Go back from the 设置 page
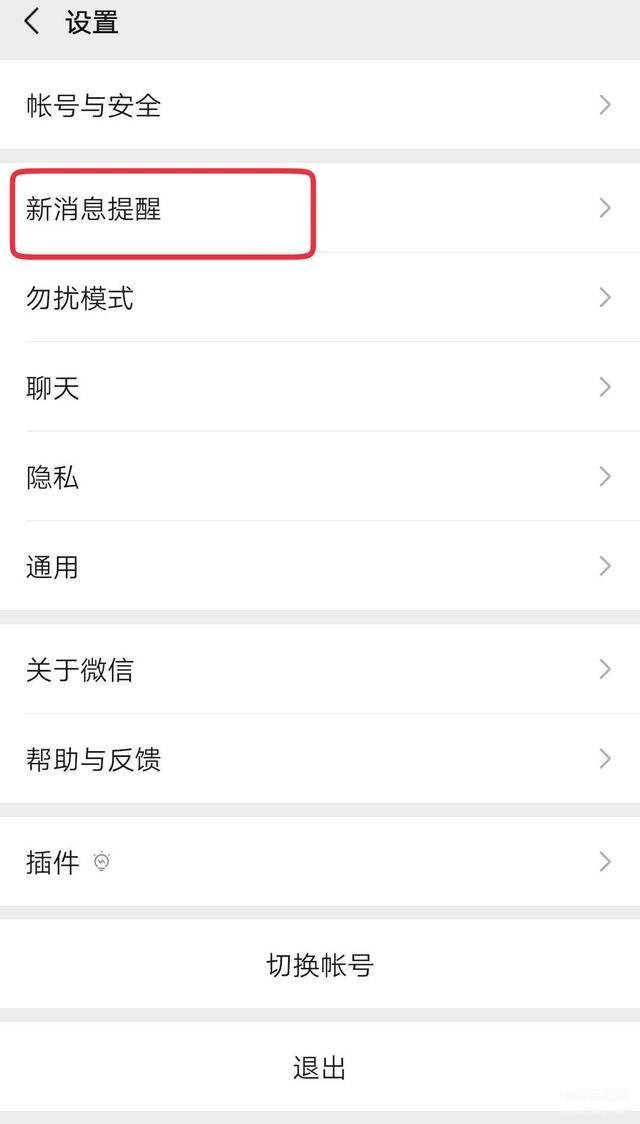 tap(32, 22)
